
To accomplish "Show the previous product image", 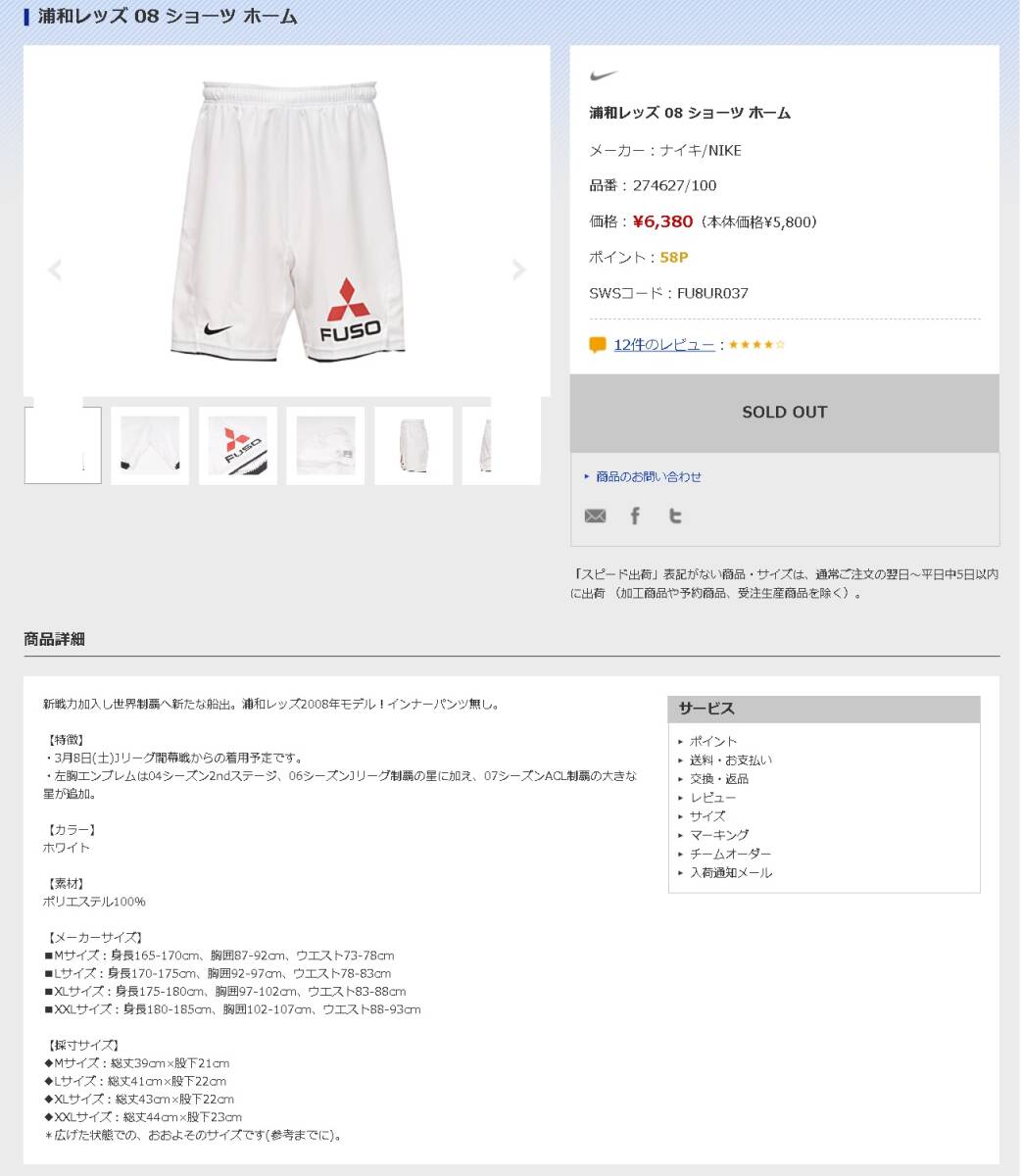I will (55, 270).
